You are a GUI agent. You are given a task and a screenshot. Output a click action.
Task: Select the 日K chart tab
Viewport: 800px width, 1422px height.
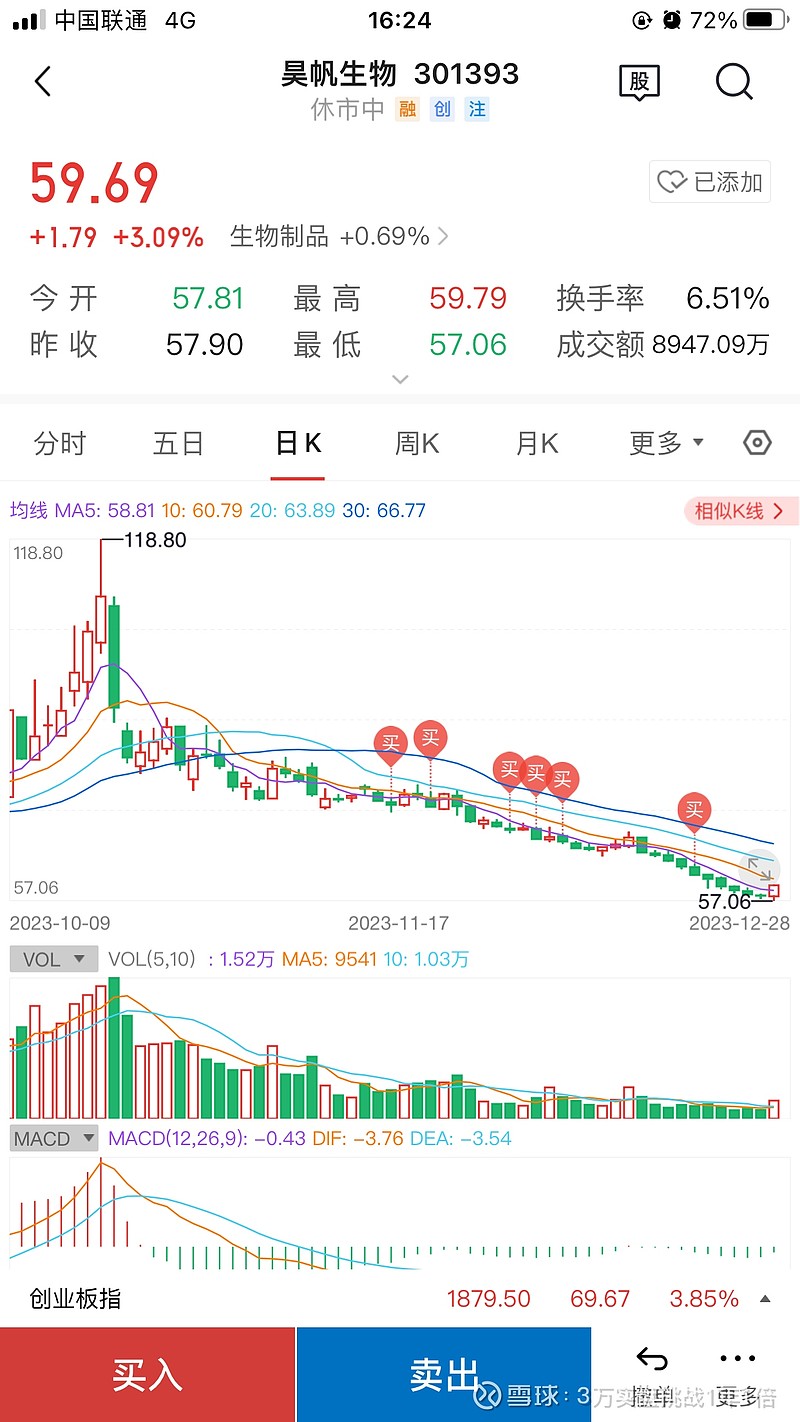coord(298,443)
